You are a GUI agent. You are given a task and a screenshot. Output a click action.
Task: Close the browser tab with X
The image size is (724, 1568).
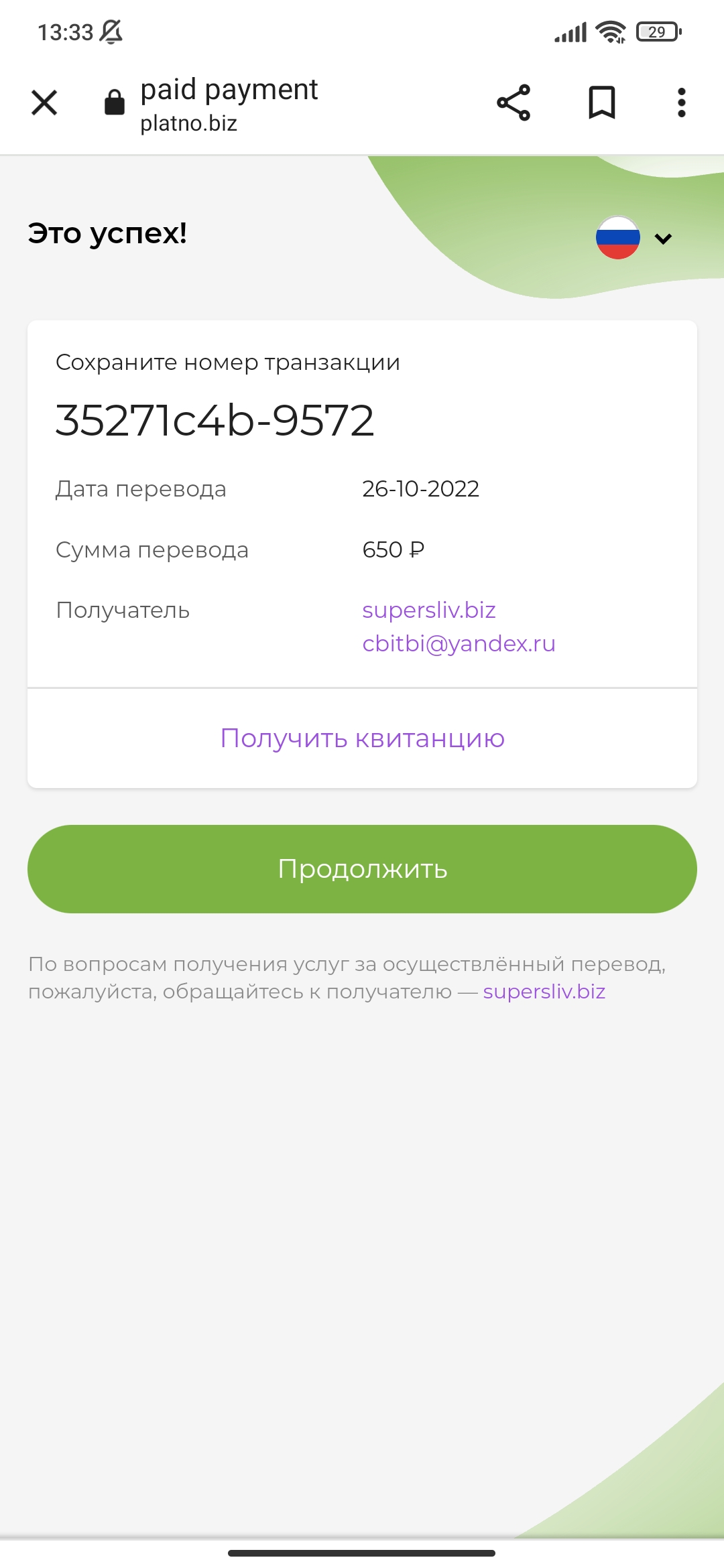click(x=44, y=103)
